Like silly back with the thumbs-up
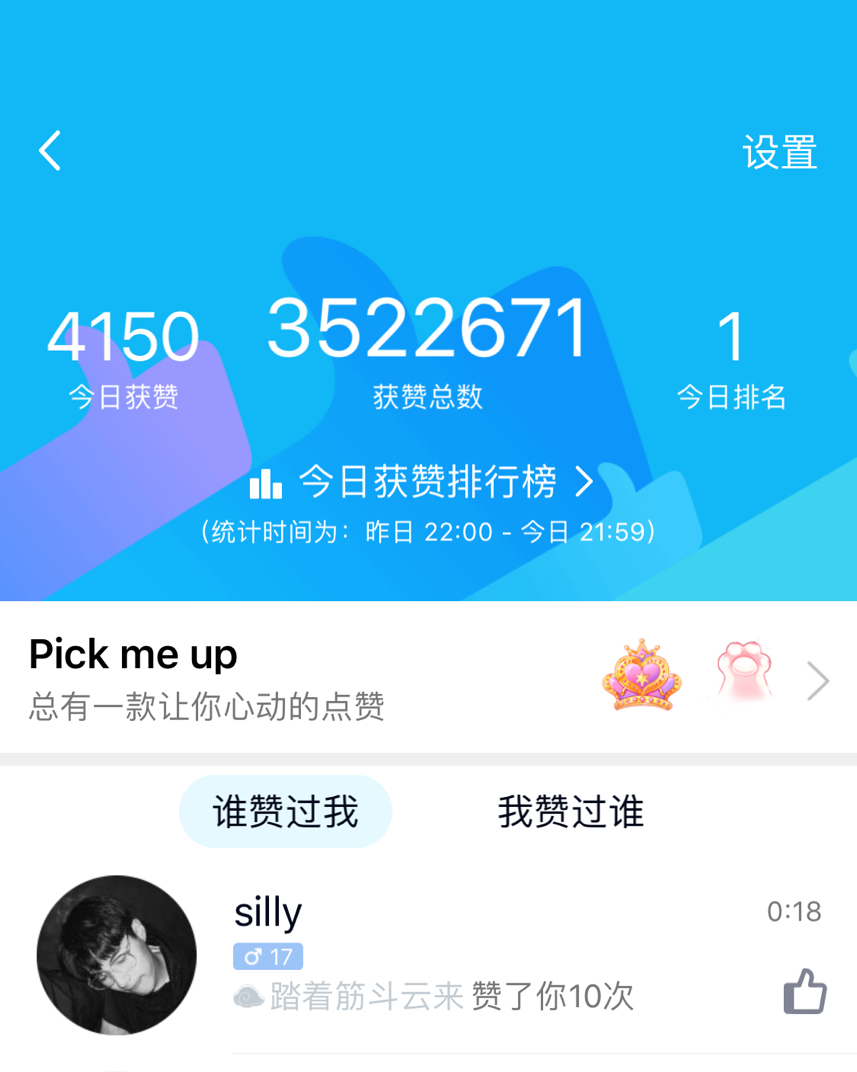This screenshot has height=1072, width=857. (804, 991)
